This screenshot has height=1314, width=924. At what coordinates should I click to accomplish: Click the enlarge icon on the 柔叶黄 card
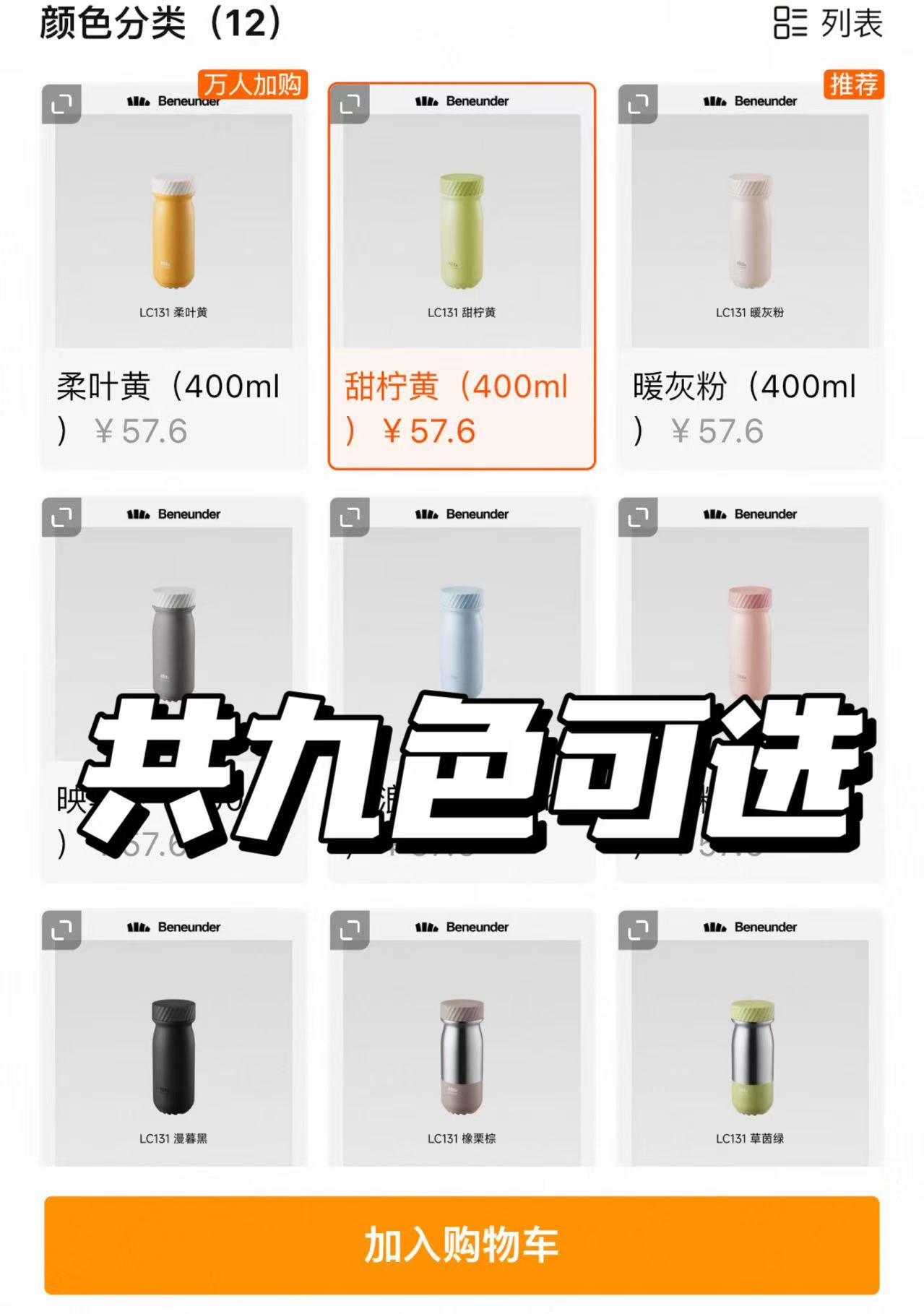tap(63, 103)
